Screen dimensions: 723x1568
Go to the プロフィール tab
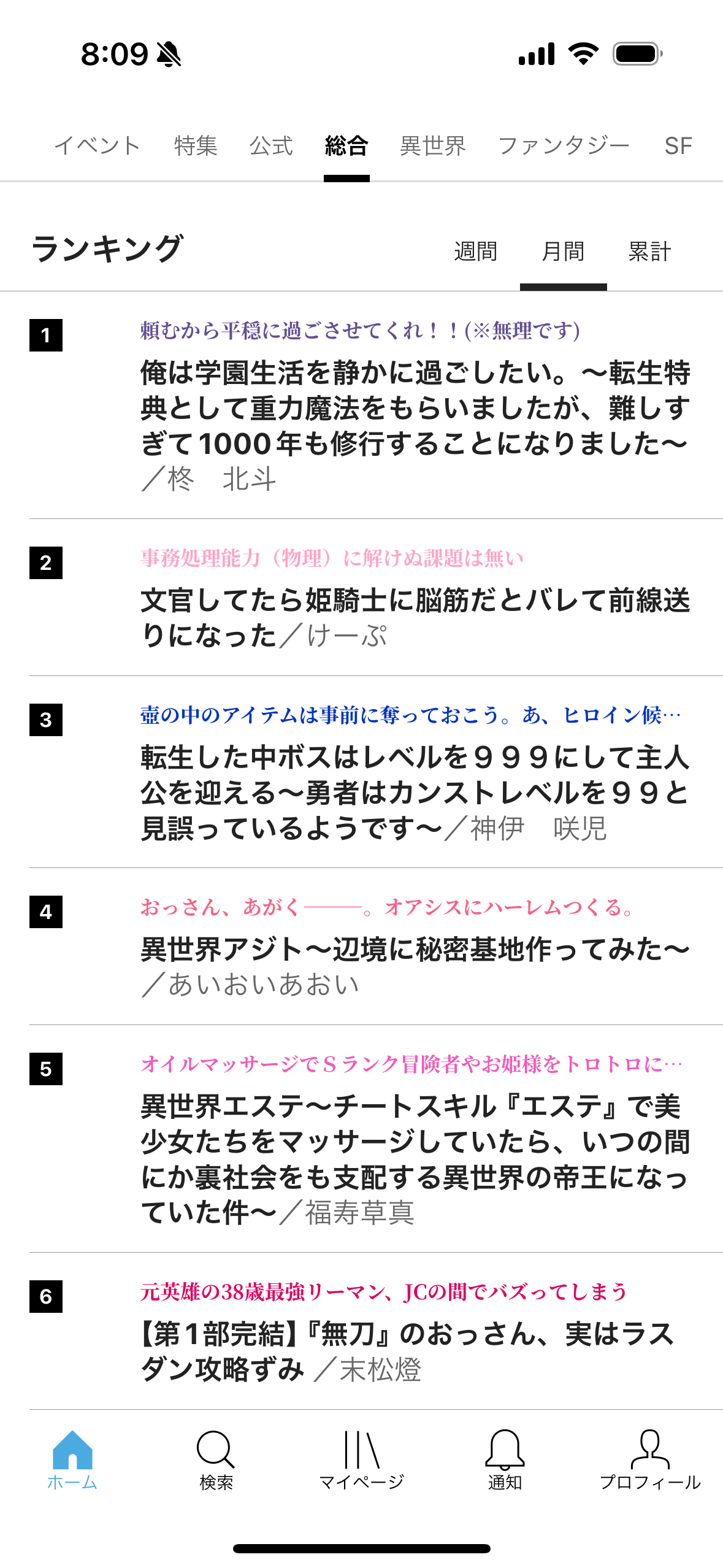click(x=649, y=1461)
